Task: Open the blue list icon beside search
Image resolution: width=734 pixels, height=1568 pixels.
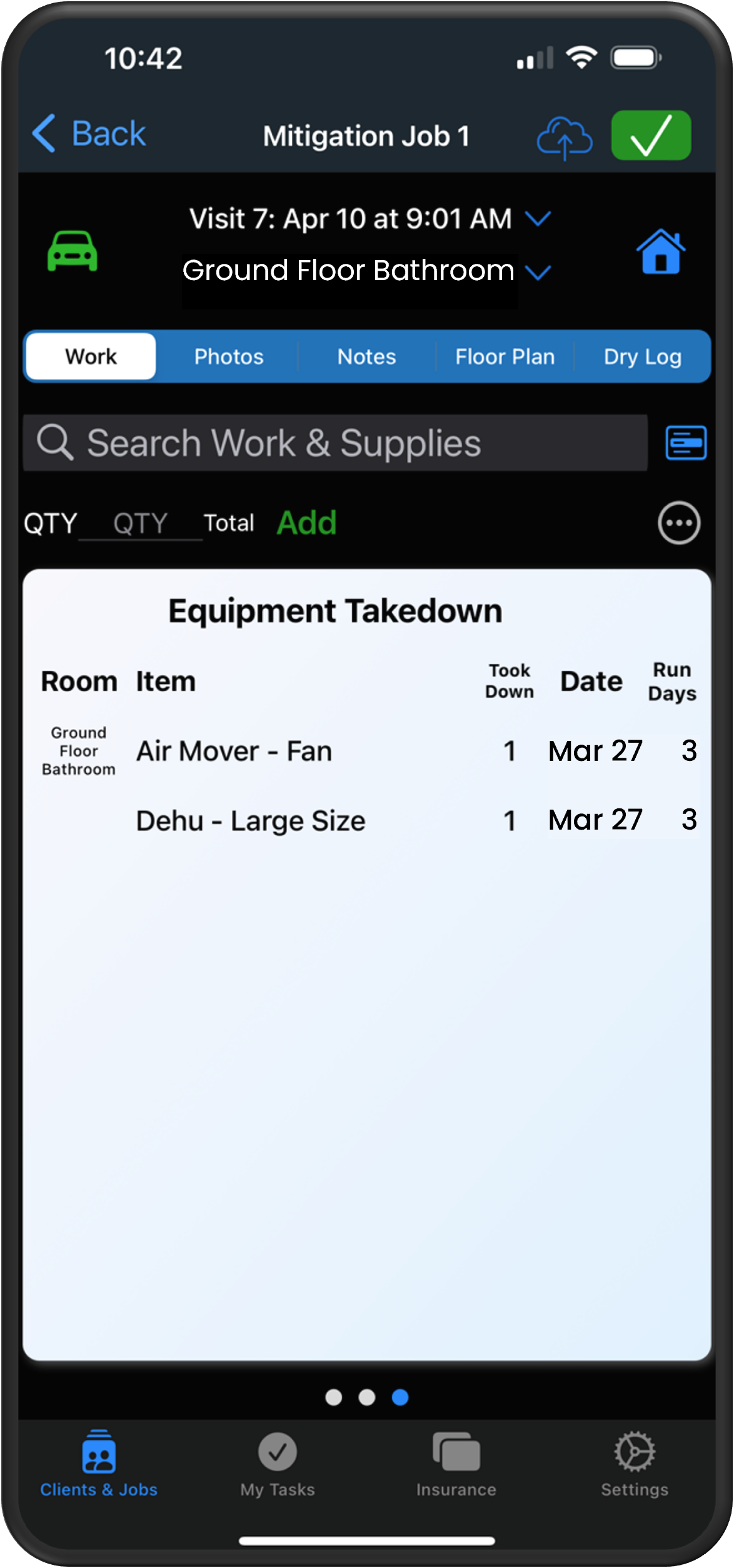Action: tap(686, 443)
